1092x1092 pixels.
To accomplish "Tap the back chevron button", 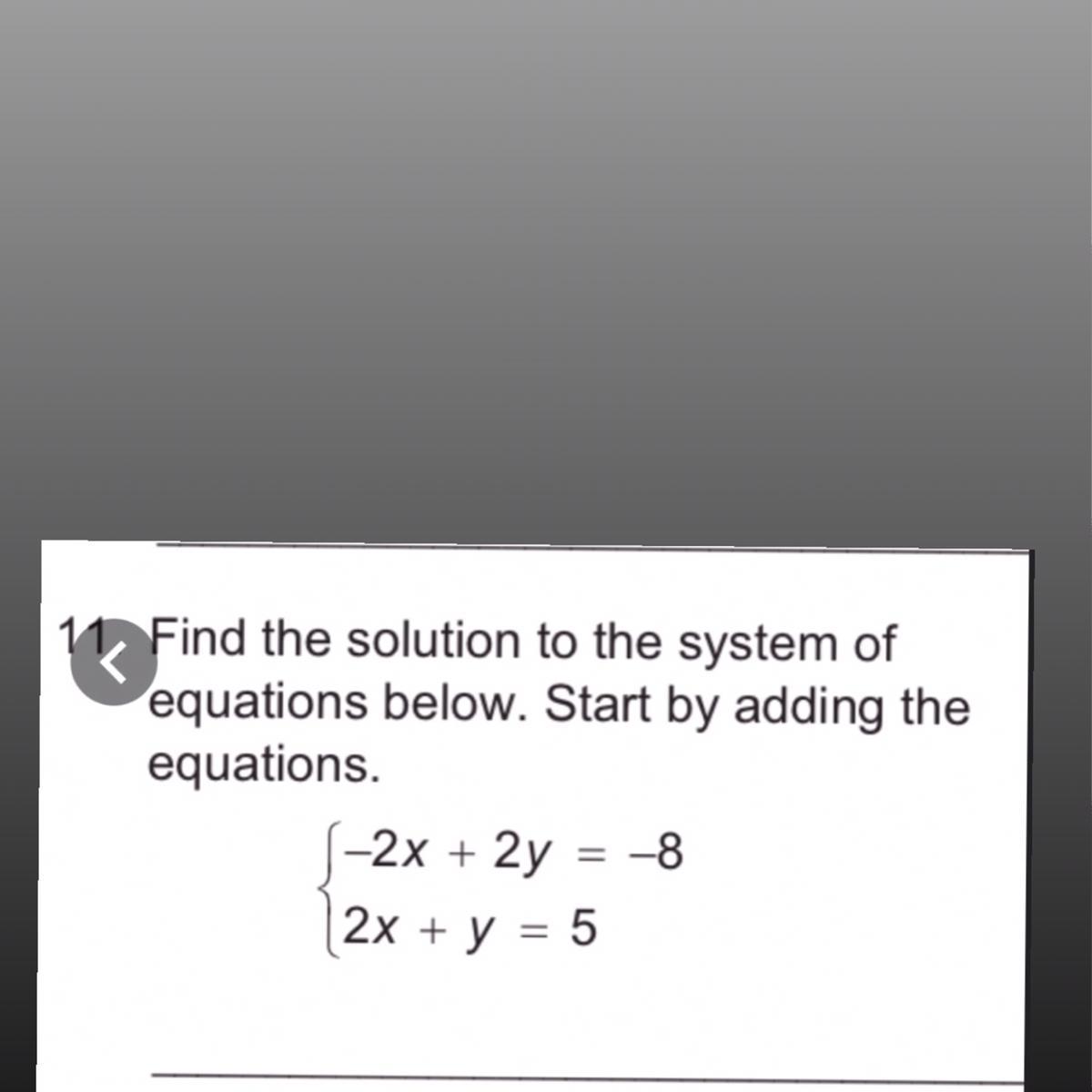I will tap(114, 663).
